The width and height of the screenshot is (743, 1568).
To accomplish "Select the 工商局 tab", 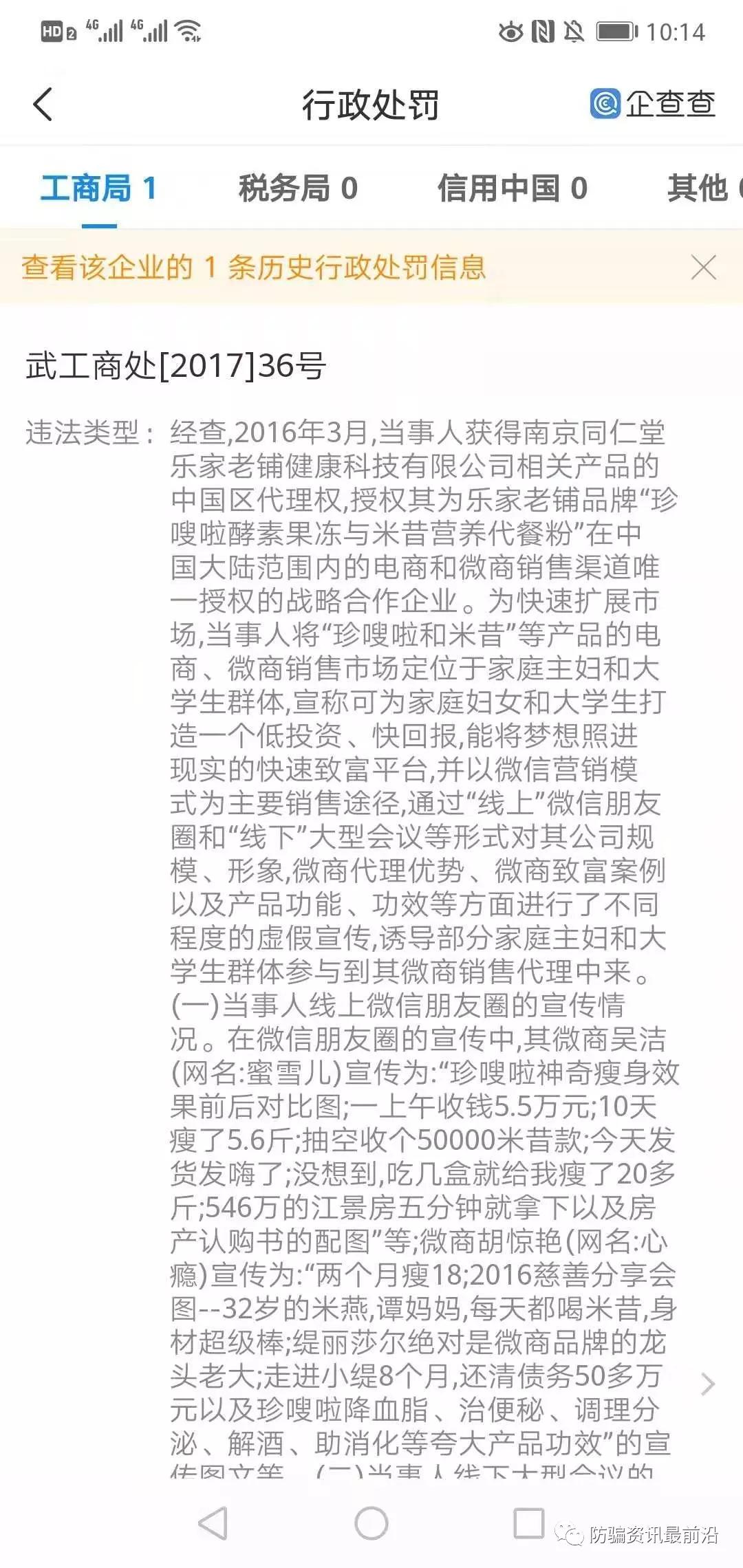I will [99, 188].
